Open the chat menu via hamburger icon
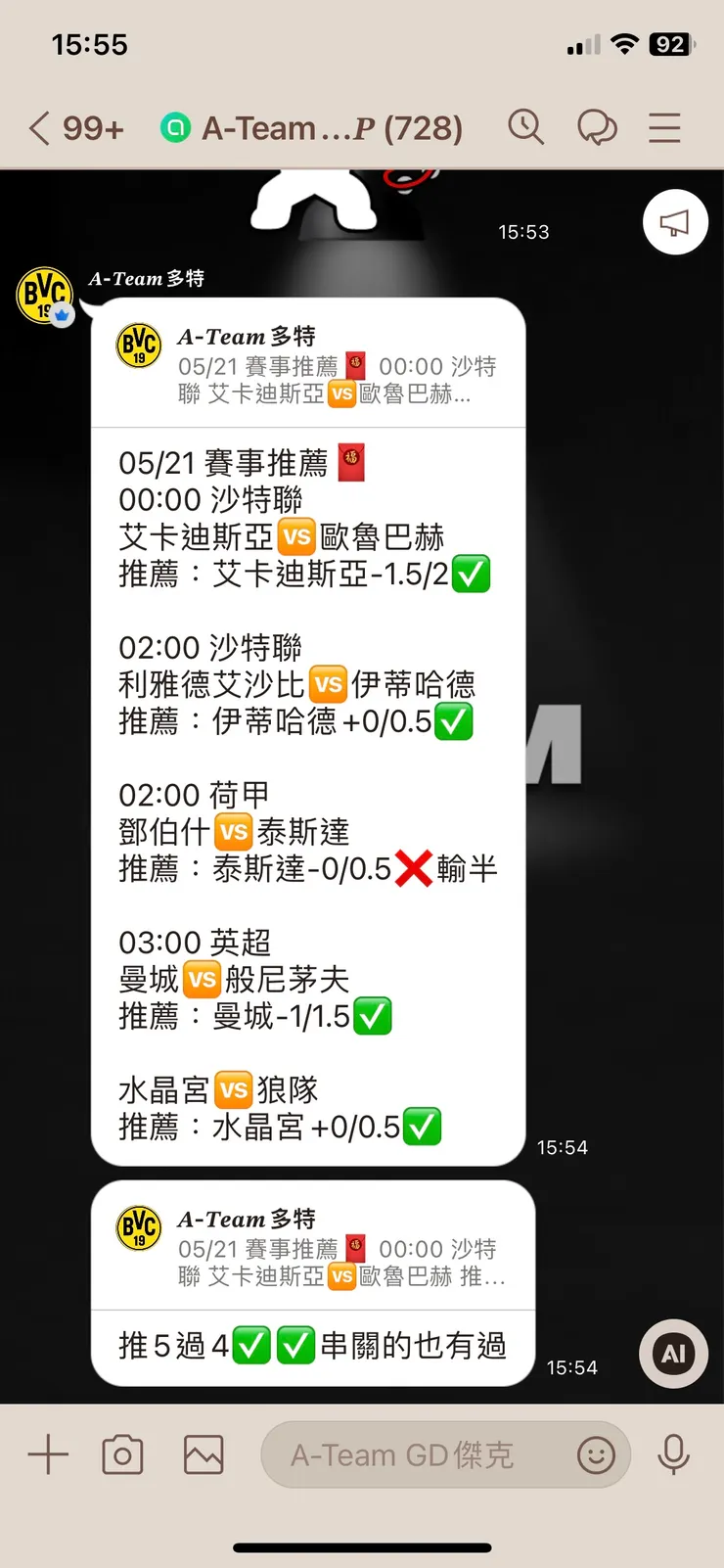Image resolution: width=724 pixels, height=1568 pixels. [664, 127]
